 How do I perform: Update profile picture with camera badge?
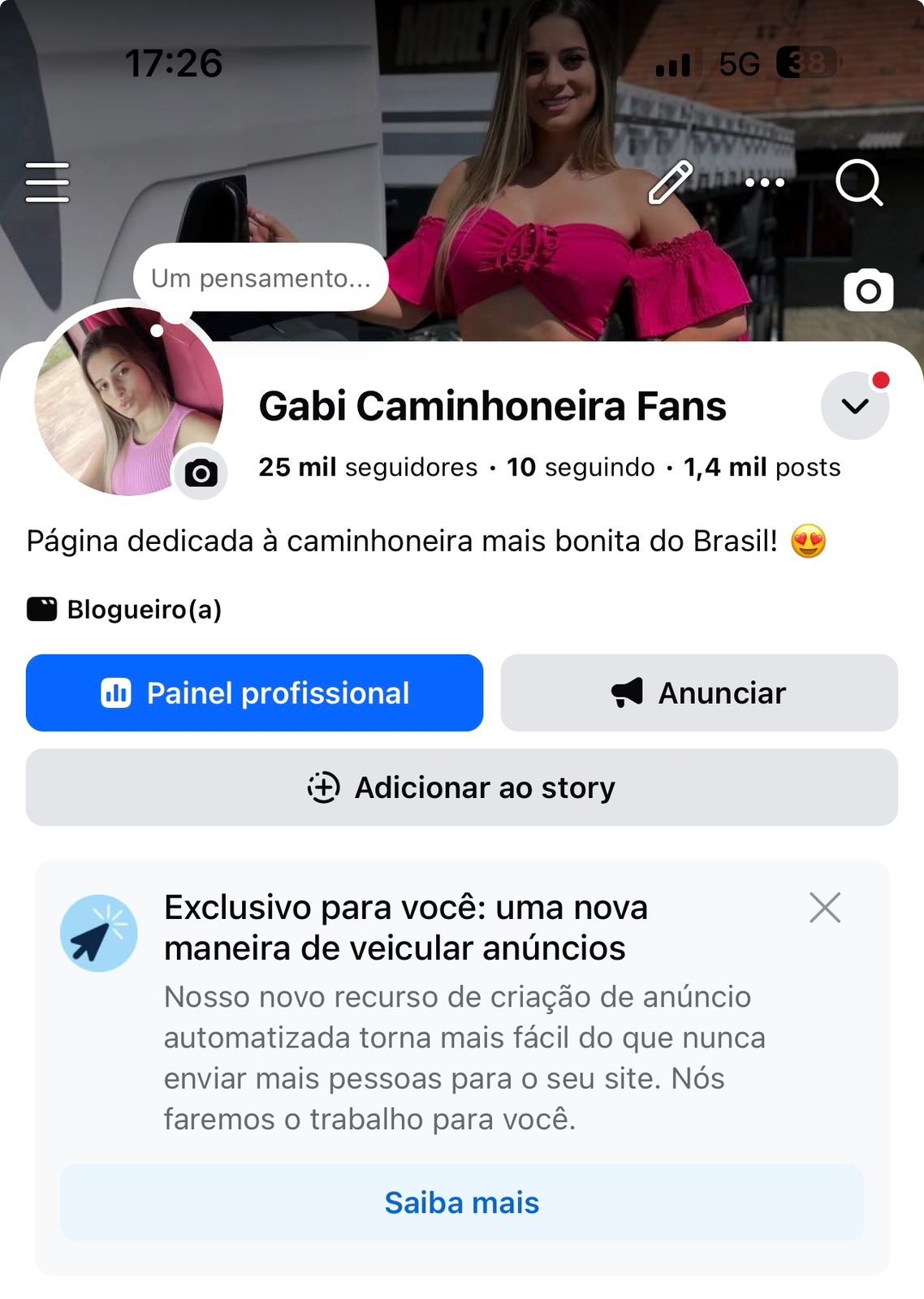[201, 473]
